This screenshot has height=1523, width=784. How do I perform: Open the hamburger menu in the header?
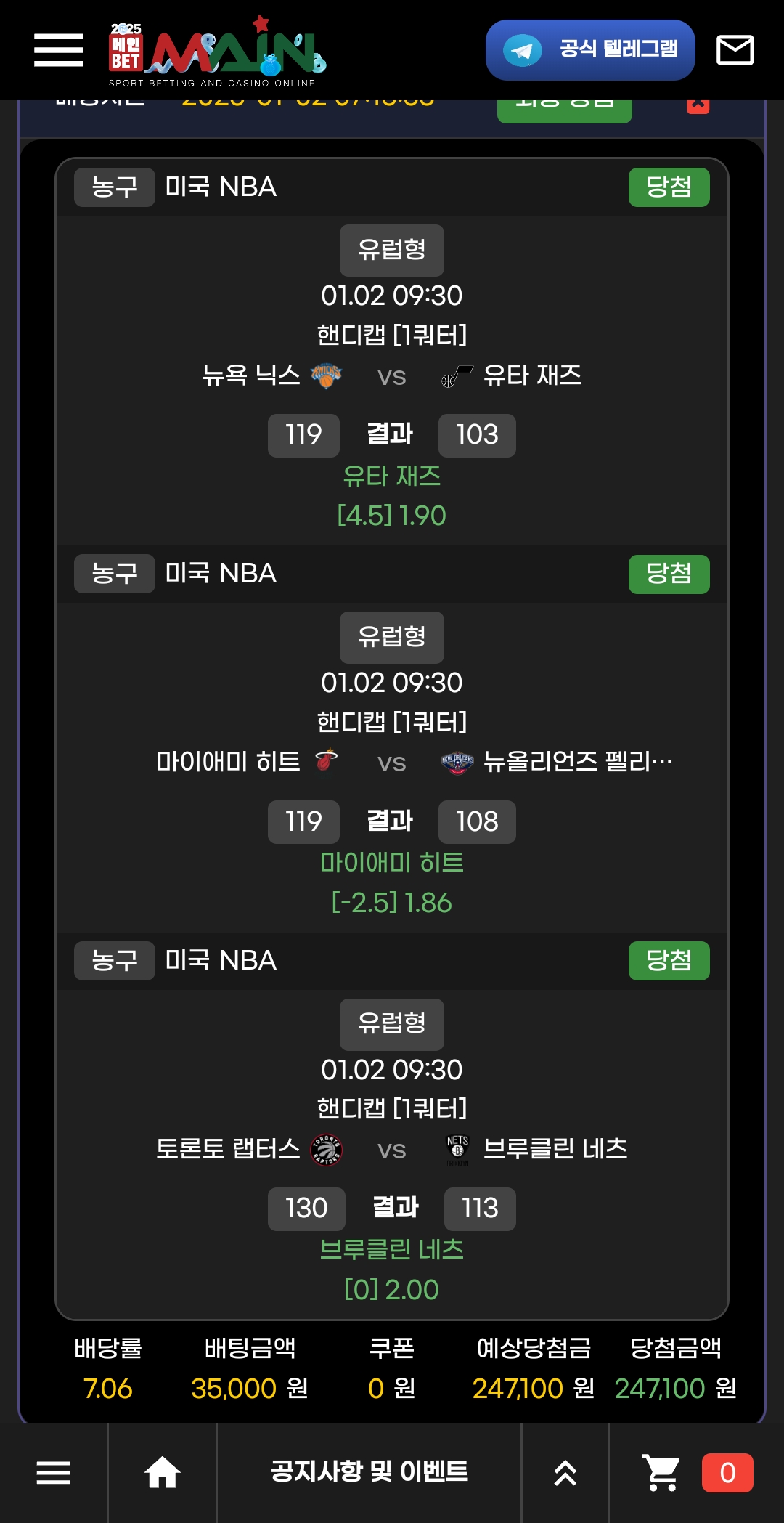tap(59, 50)
